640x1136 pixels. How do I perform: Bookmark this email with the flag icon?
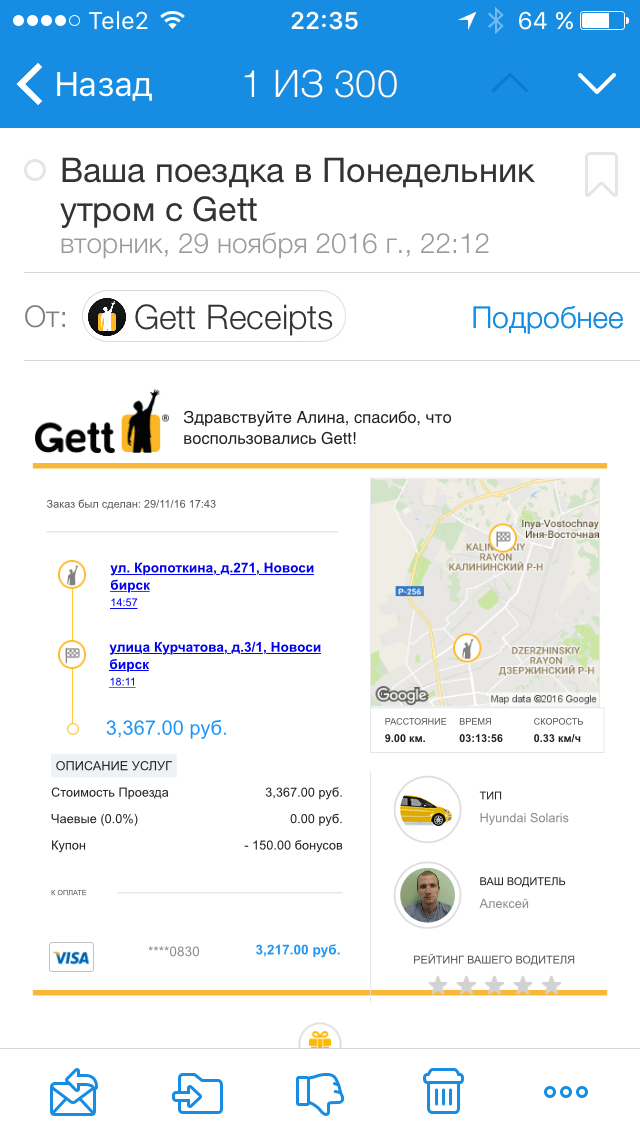601,175
